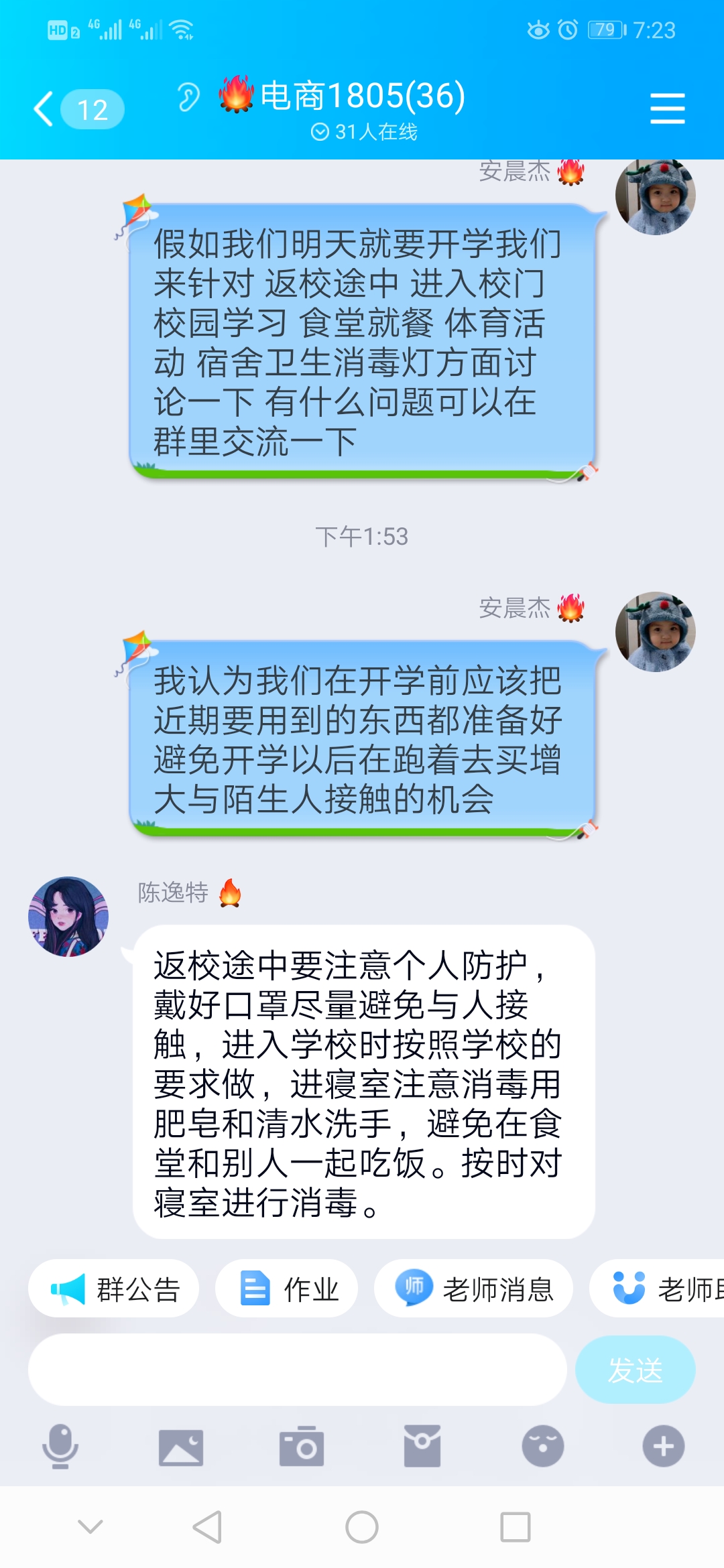Toggle the earpiece mode icon
This screenshot has height=1568, width=724.
click(x=188, y=98)
